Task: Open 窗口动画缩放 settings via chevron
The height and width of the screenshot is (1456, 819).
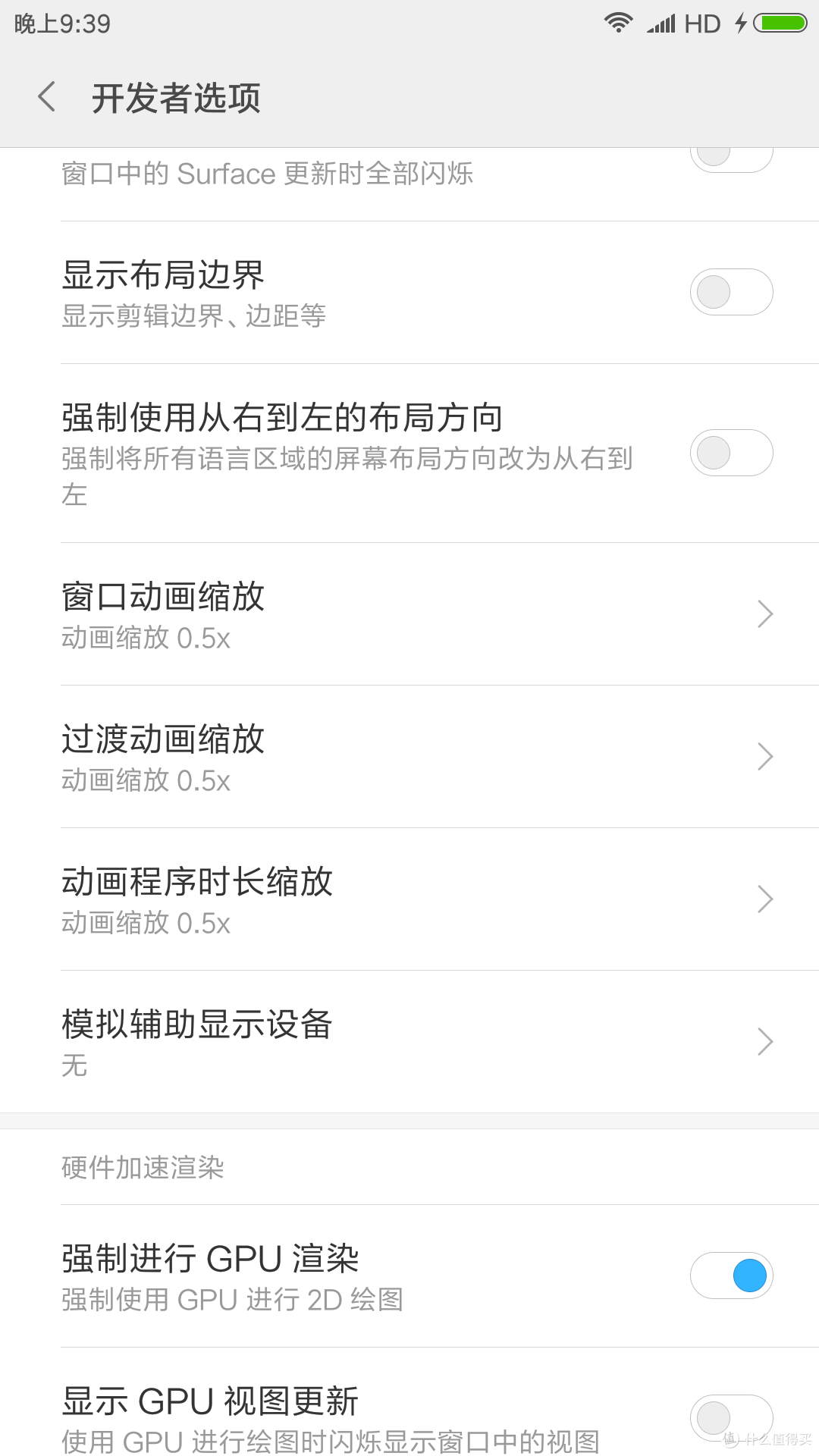Action: (x=765, y=613)
